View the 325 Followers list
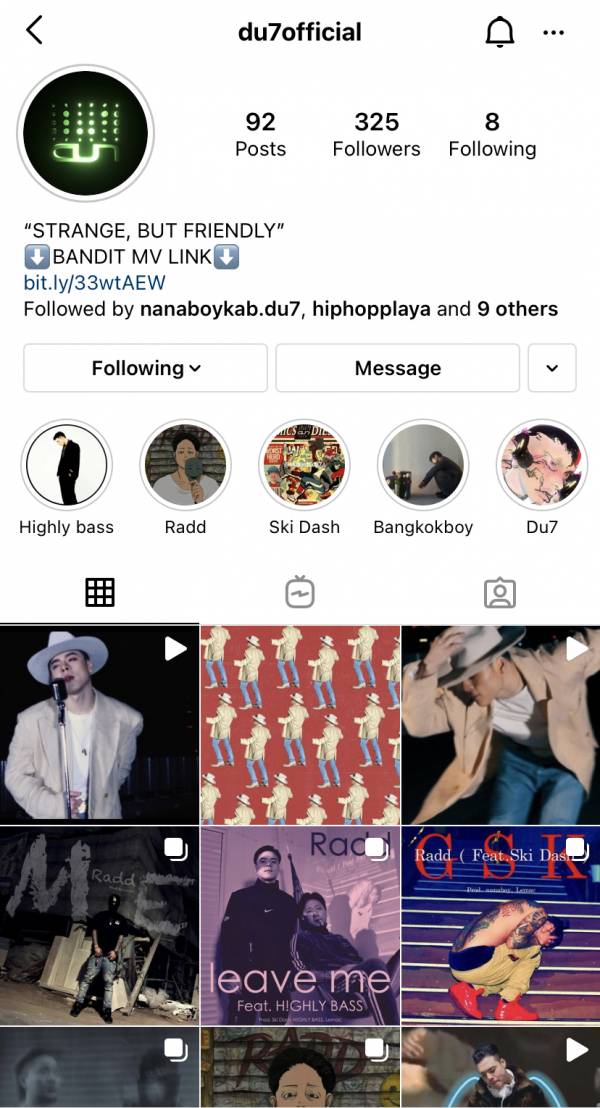The width and height of the screenshot is (600, 1108). [x=376, y=135]
